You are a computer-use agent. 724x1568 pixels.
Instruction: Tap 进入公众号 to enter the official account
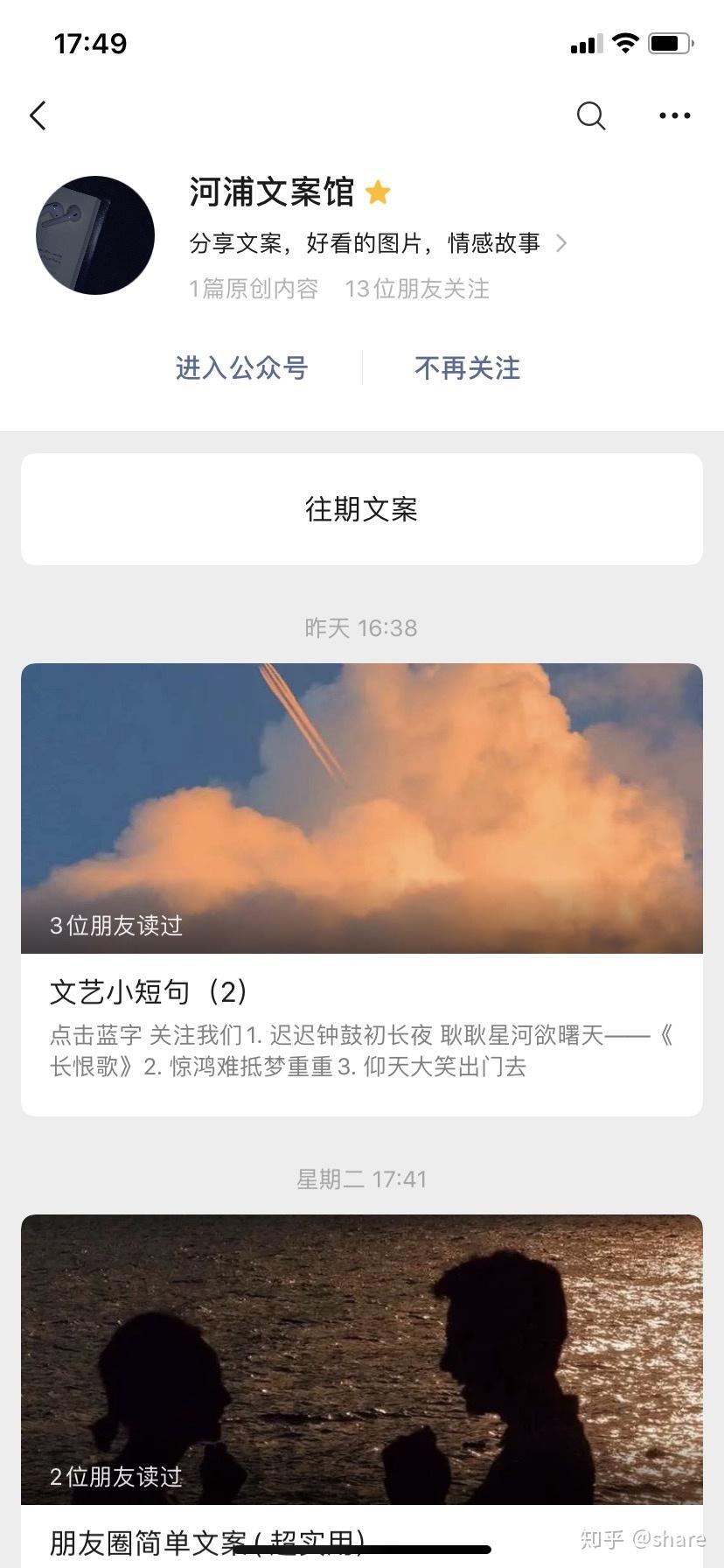tap(241, 367)
